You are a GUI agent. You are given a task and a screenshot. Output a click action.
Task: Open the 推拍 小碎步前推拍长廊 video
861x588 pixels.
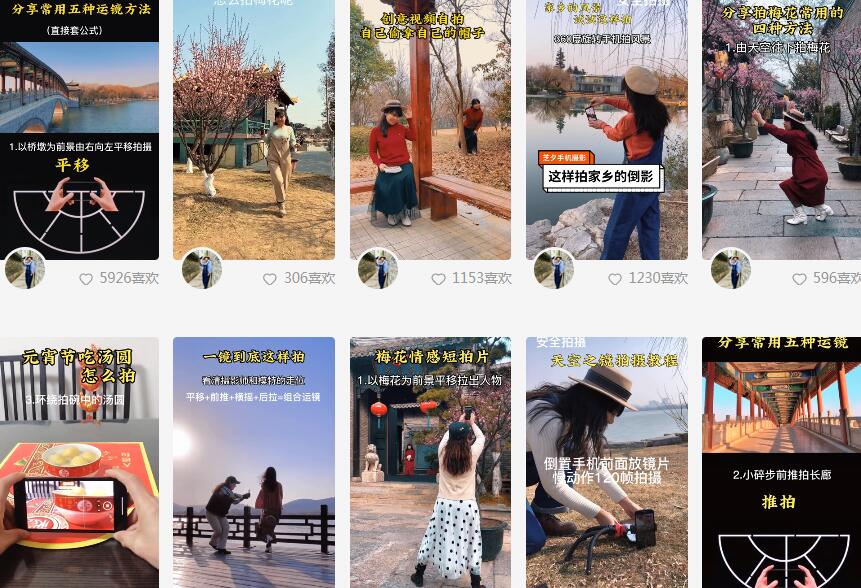pyautogui.click(x=781, y=462)
